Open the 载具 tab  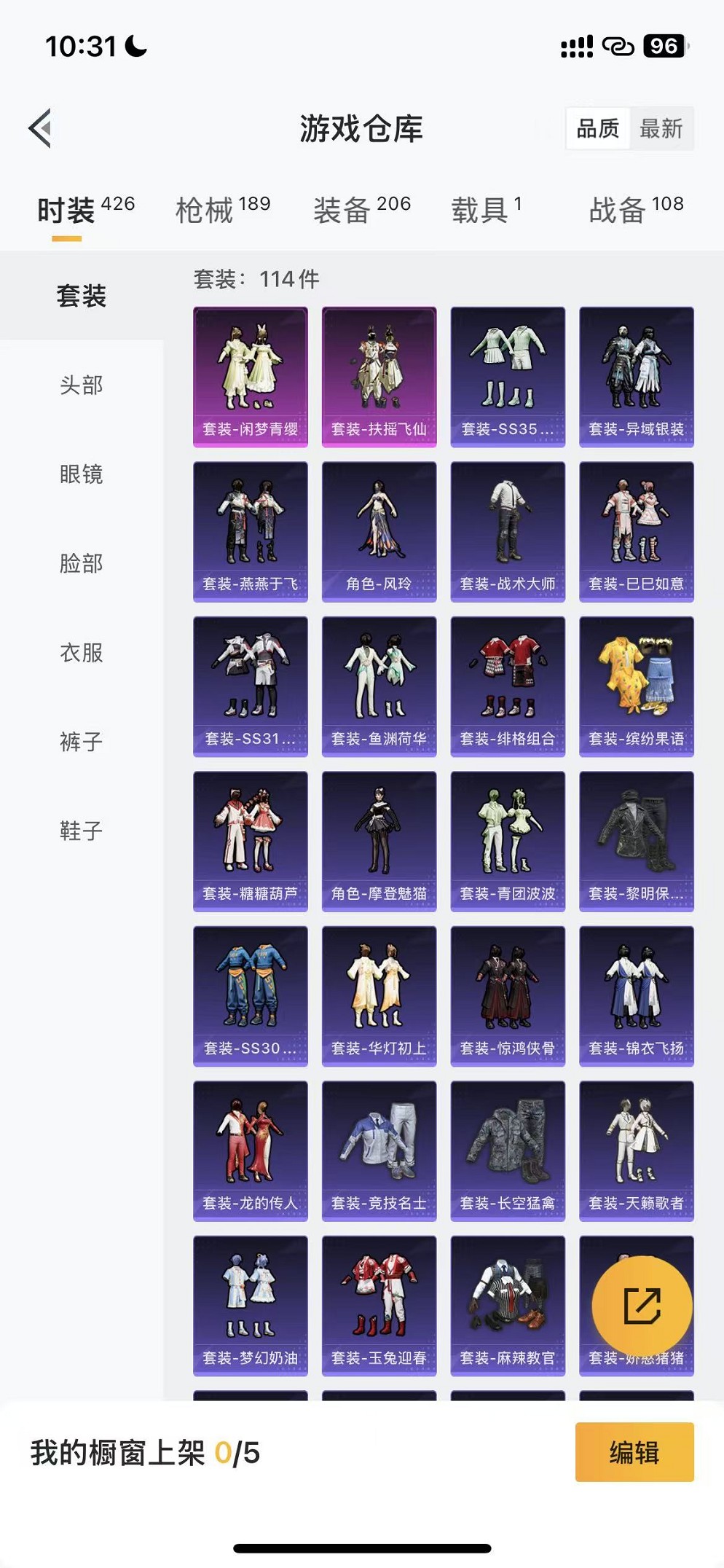(486, 210)
